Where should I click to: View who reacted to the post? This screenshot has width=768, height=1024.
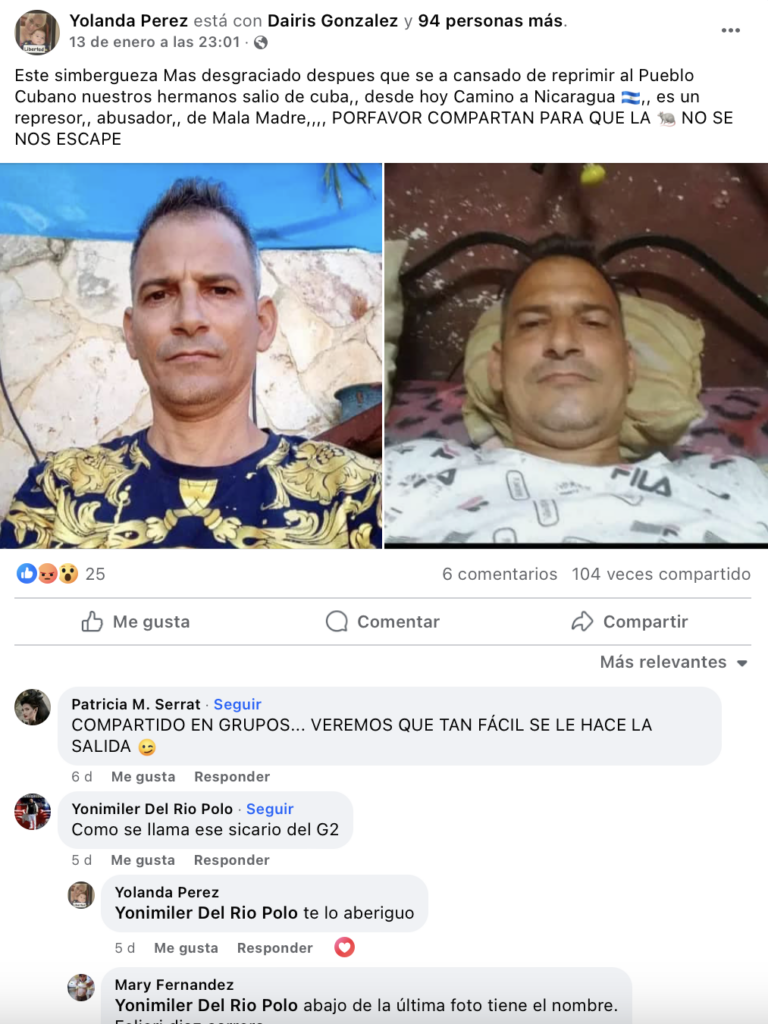60,574
